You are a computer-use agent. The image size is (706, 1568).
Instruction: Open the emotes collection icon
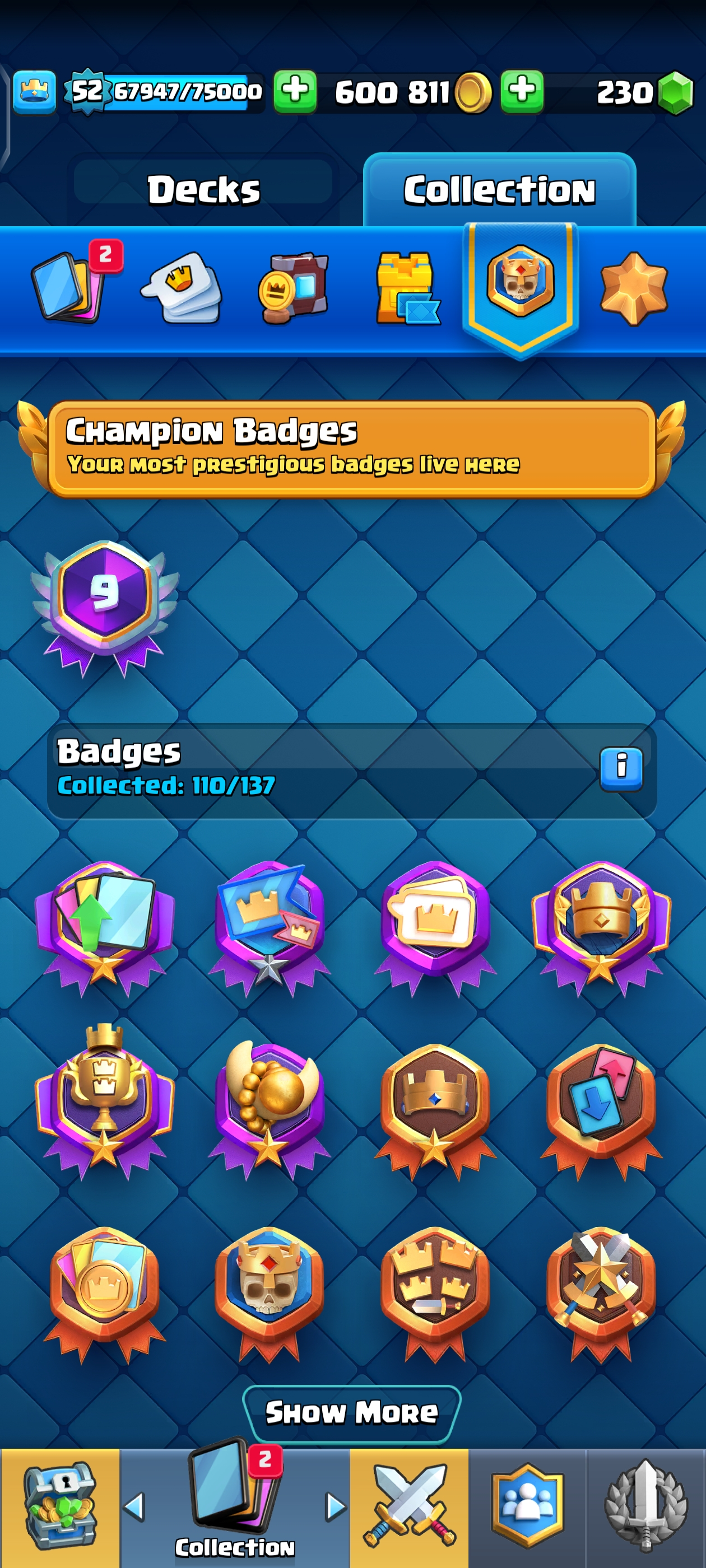point(182,287)
